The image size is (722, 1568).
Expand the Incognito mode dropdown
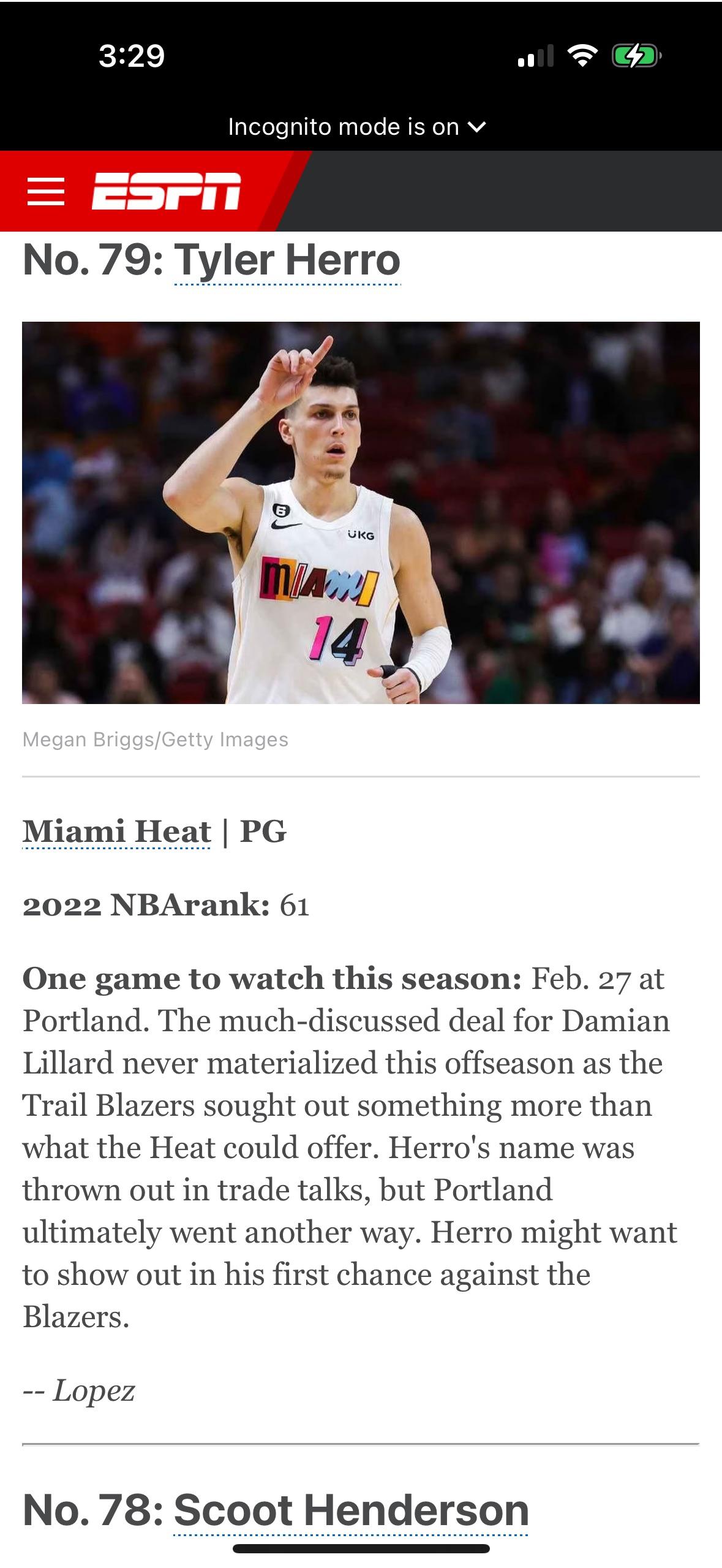pos(357,127)
